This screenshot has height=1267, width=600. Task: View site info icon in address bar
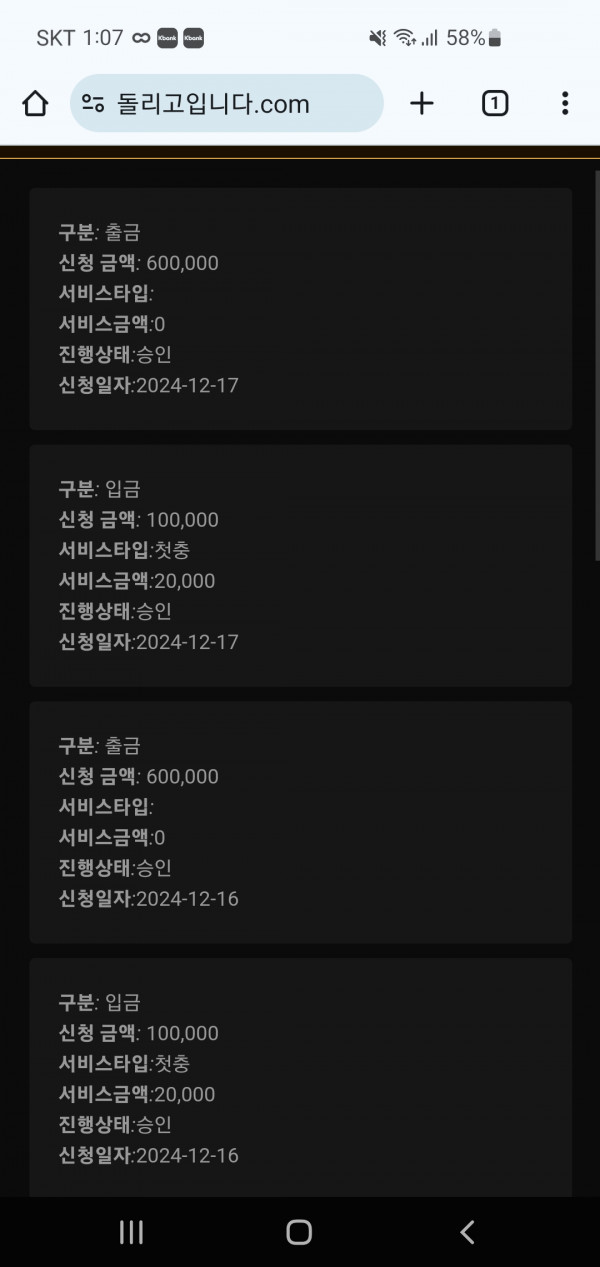[93, 103]
